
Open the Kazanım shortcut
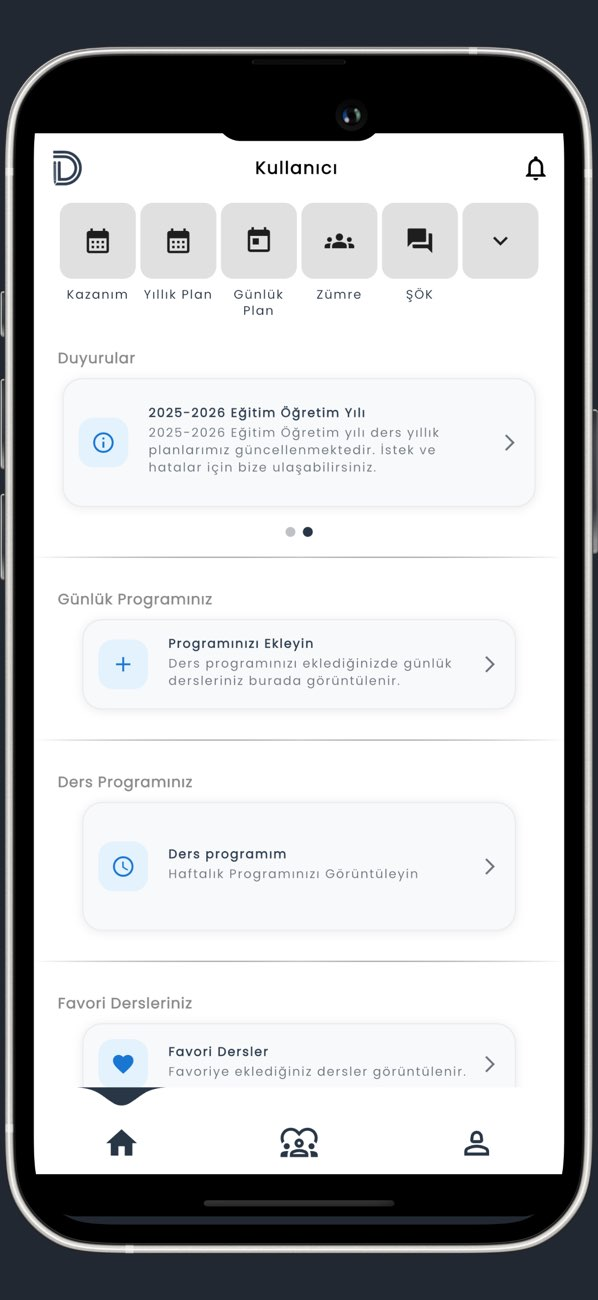tap(98, 241)
